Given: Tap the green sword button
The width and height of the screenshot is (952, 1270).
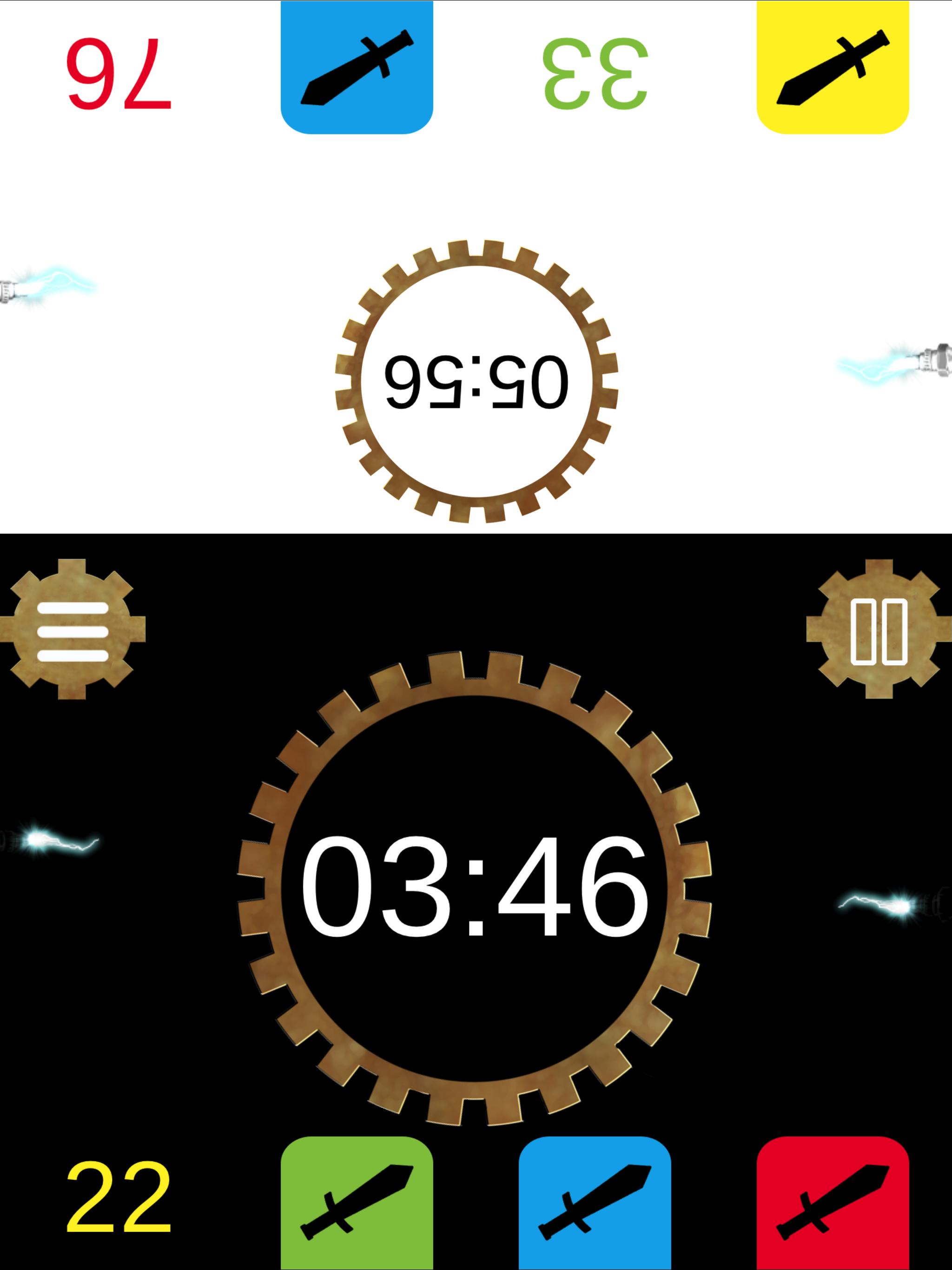Looking at the screenshot, I should tap(357, 1203).
